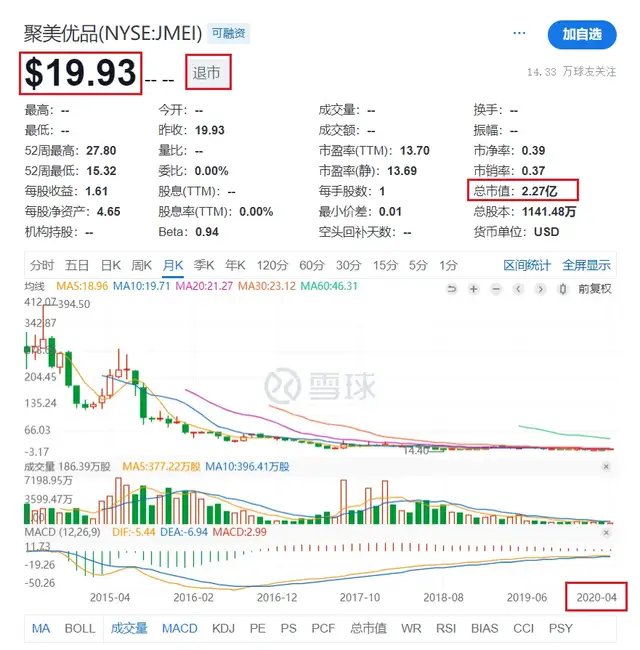The height and width of the screenshot is (650, 640).
Task: Enable the BOLL indicator
Action: 80,628
